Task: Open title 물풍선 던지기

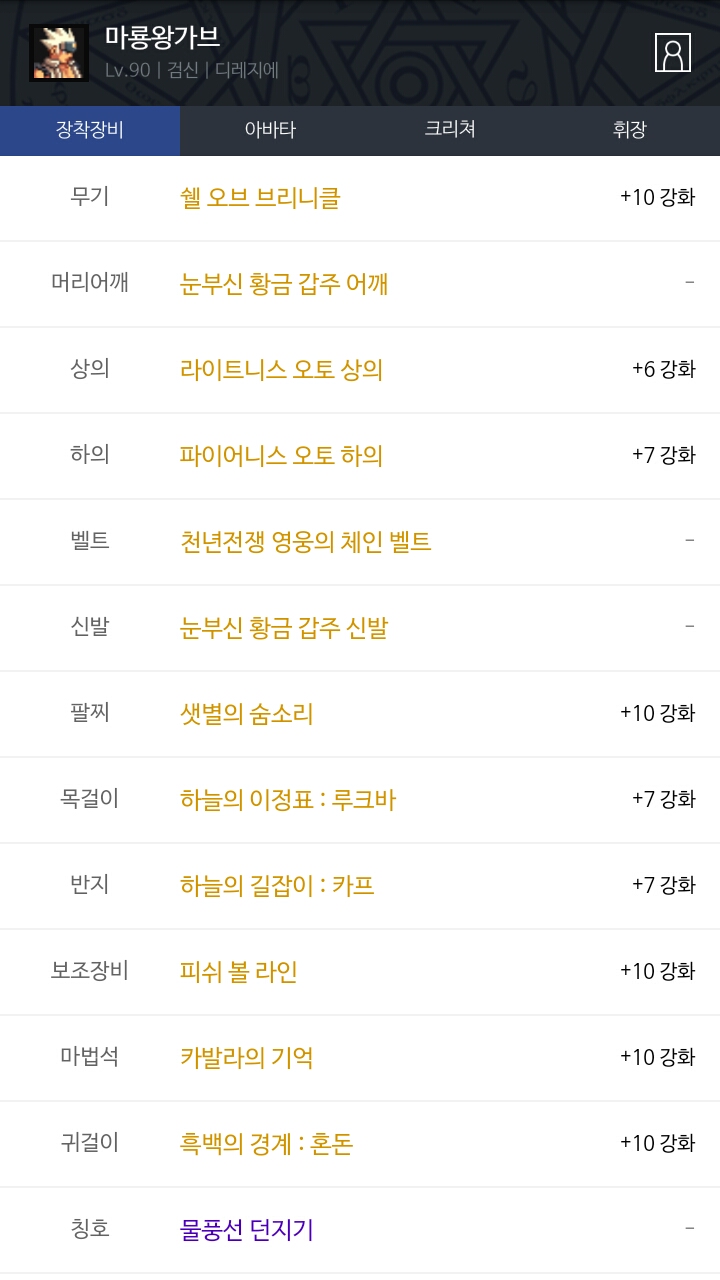Action: [246, 1230]
